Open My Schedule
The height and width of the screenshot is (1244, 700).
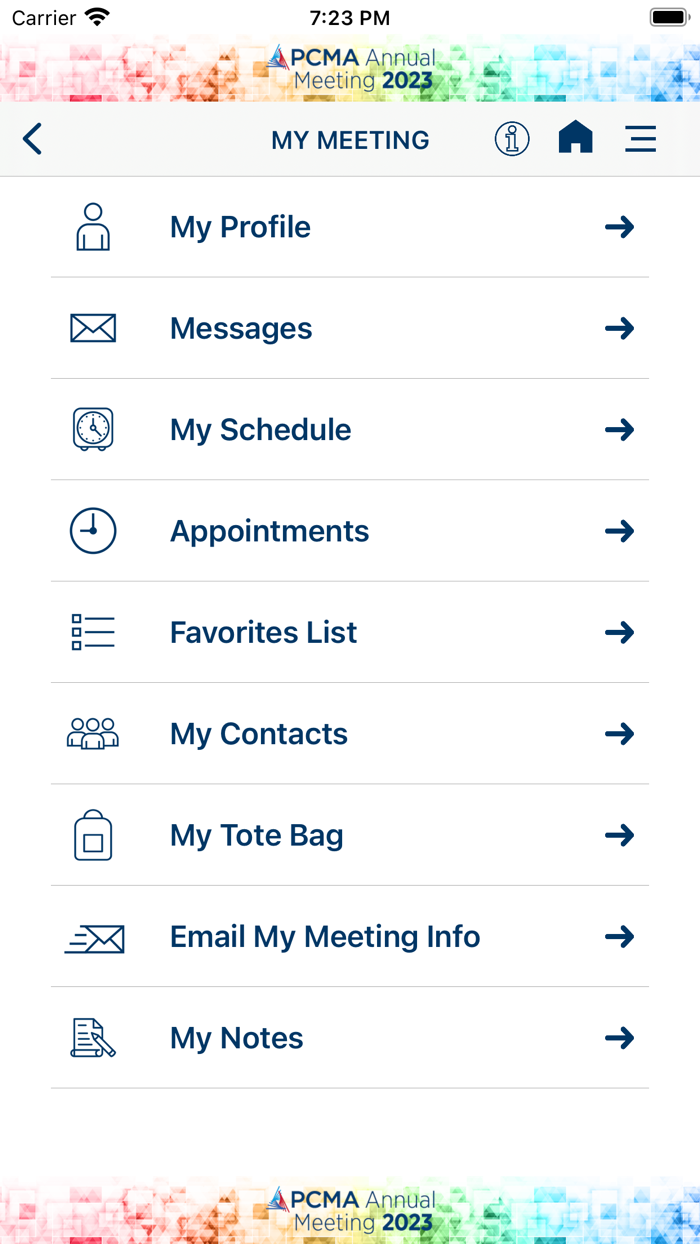(350, 430)
